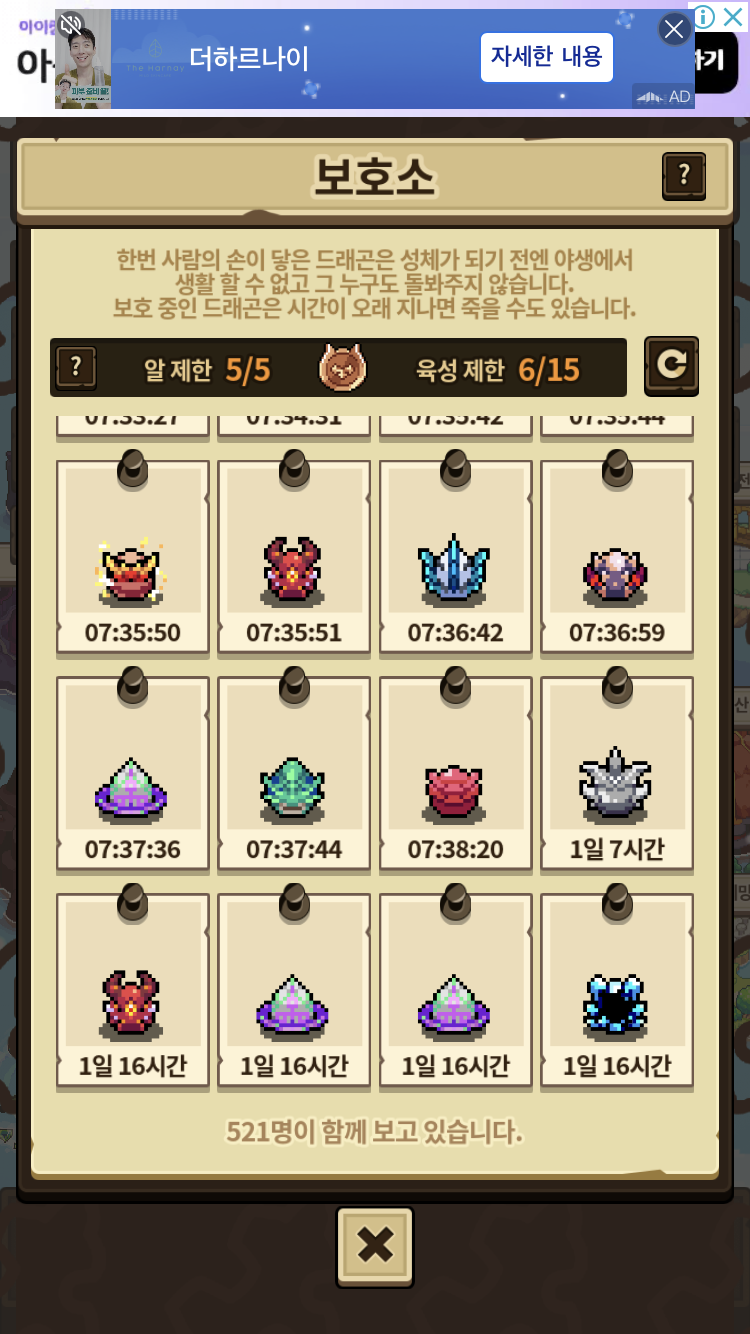Viewport: 750px width, 1334px height.
Task: Select the egg card with timer 07:36:59
Action: click(x=616, y=557)
